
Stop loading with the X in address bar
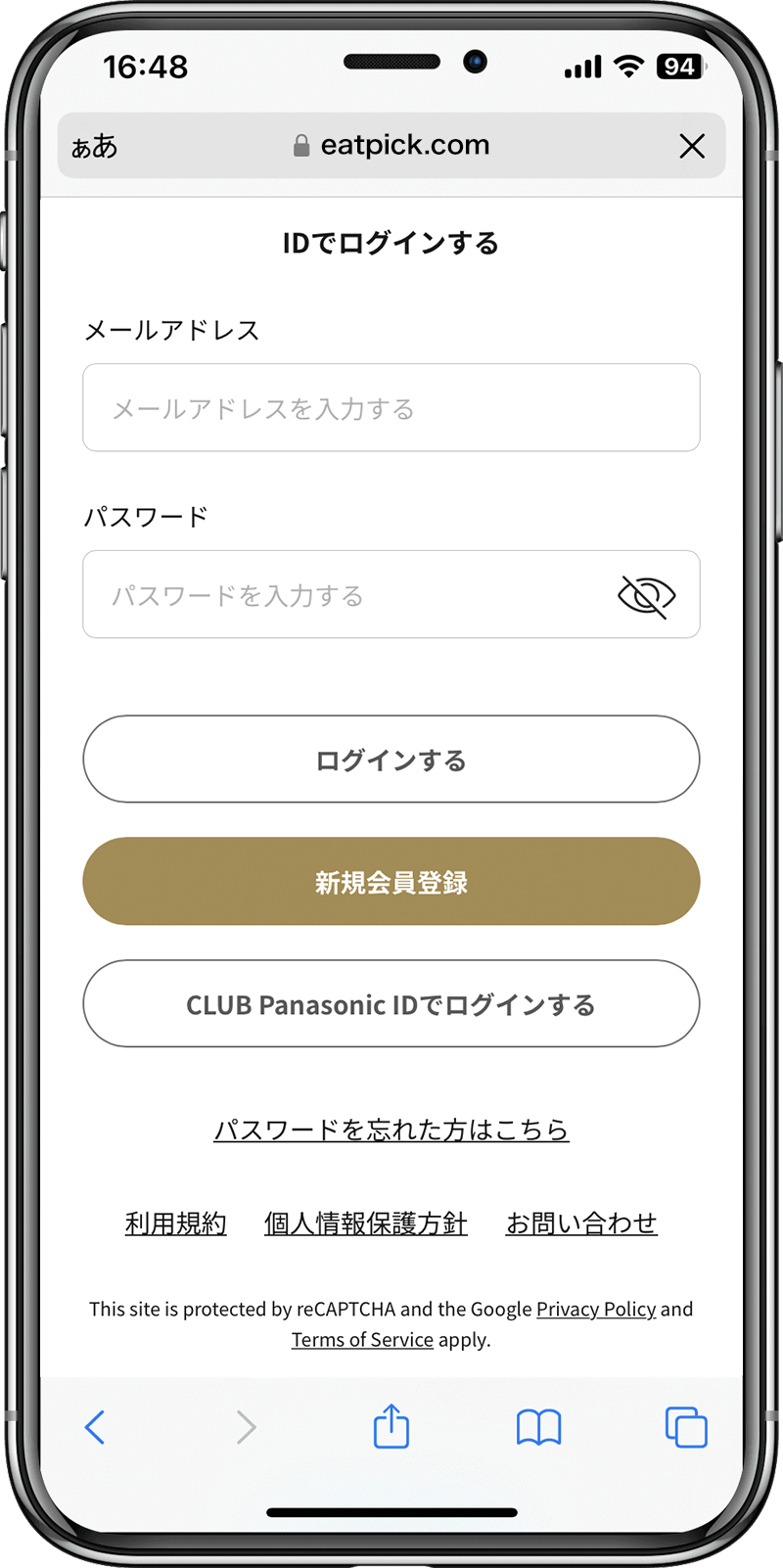point(692,146)
